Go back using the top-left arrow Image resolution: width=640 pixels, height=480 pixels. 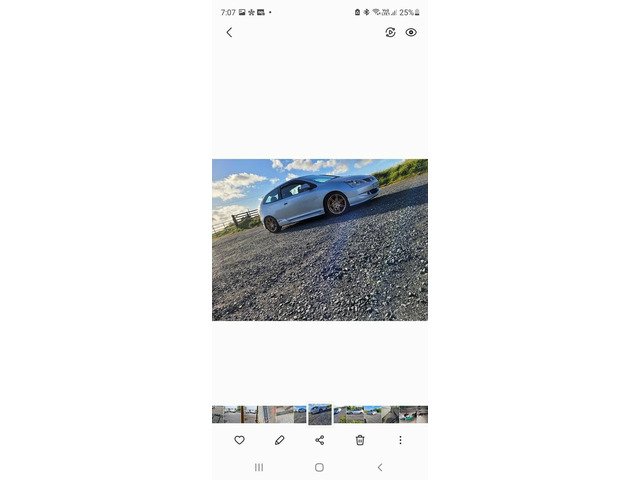tap(229, 32)
